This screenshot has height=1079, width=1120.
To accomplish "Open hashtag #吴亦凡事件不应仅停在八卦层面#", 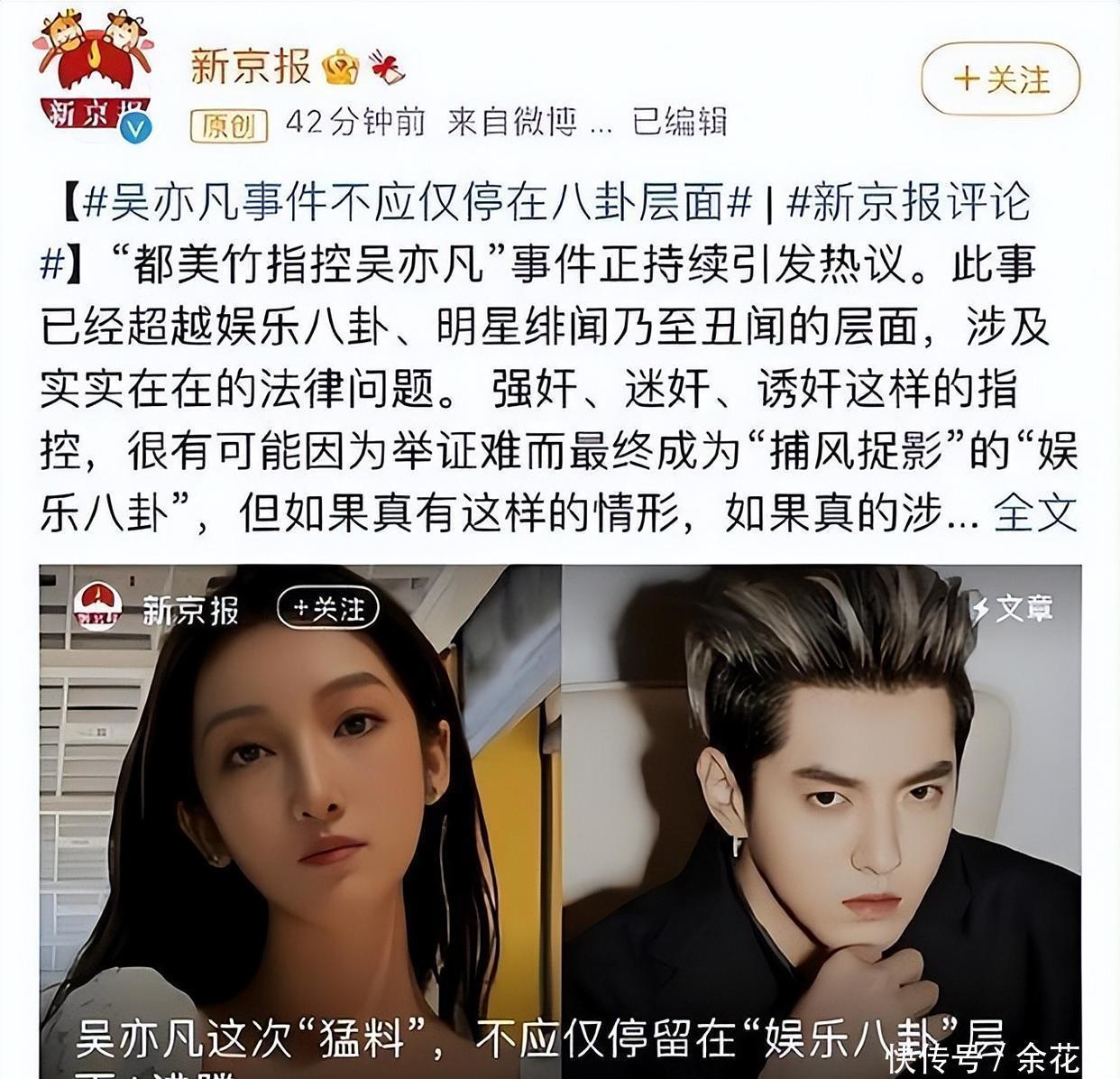I will [x=417, y=201].
